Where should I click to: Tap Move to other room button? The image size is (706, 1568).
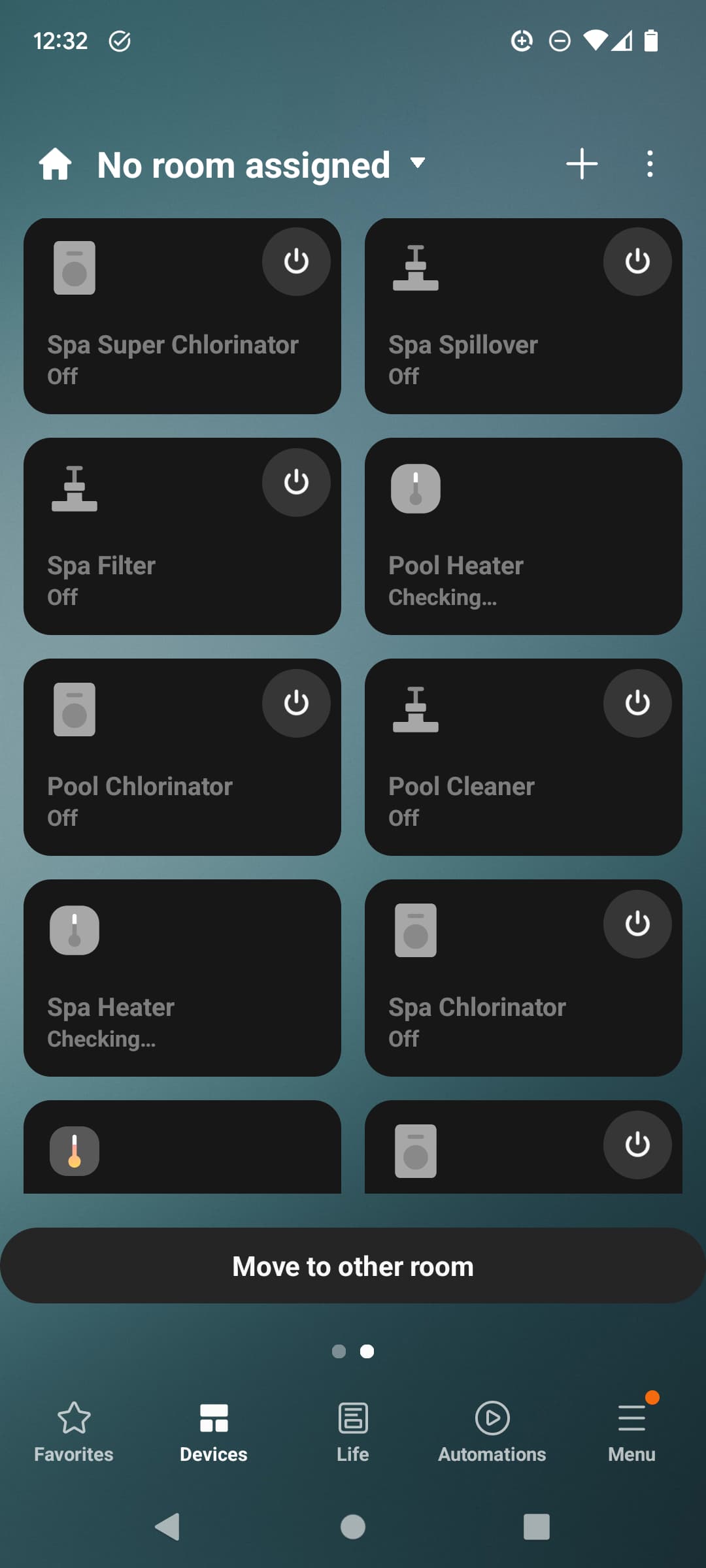point(353,1266)
